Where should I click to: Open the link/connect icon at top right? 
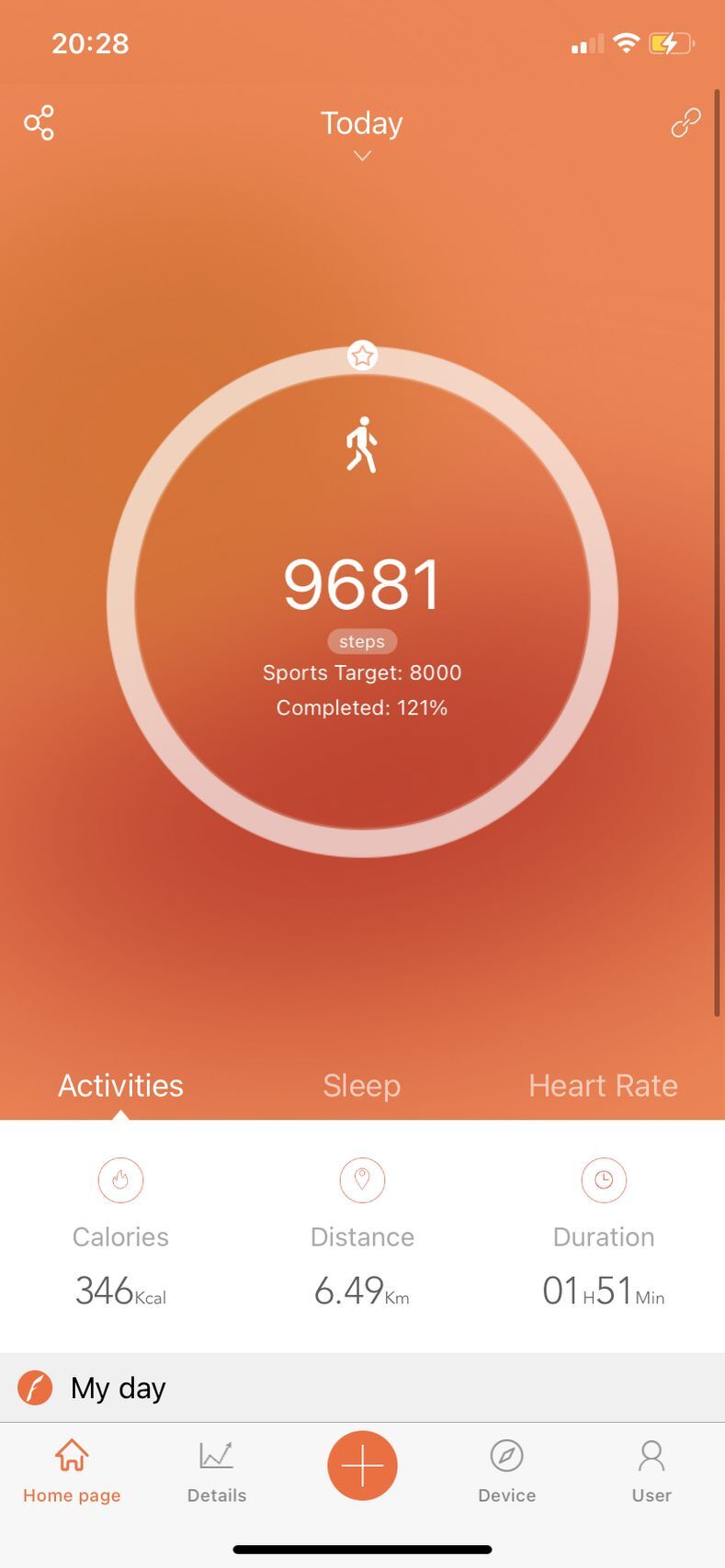coord(685,120)
